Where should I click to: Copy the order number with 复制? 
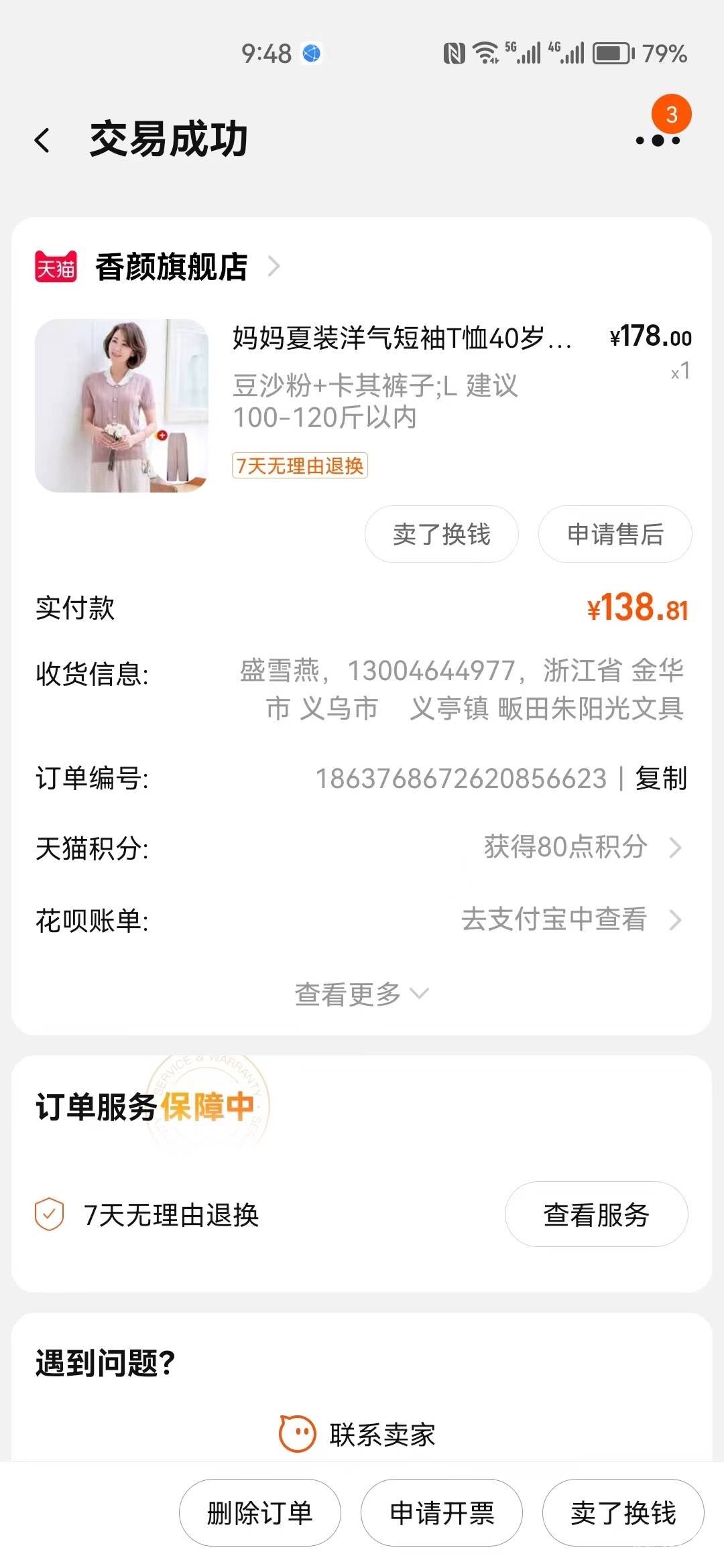(x=661, y=779)
